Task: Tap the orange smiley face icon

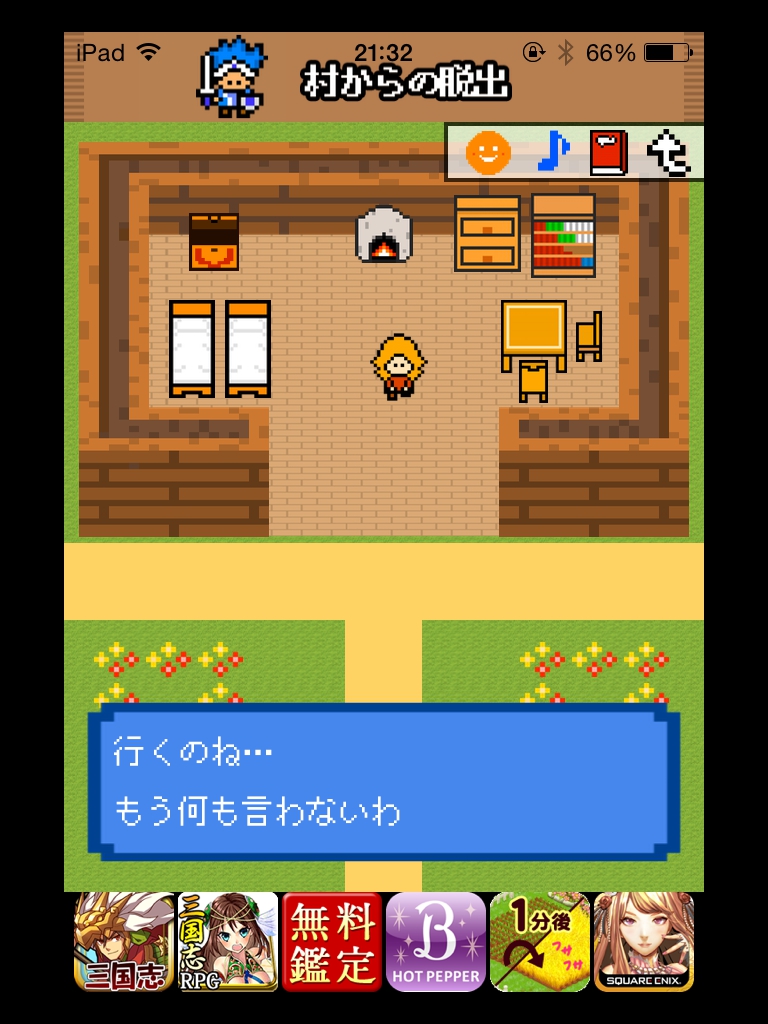Action: 488,152
